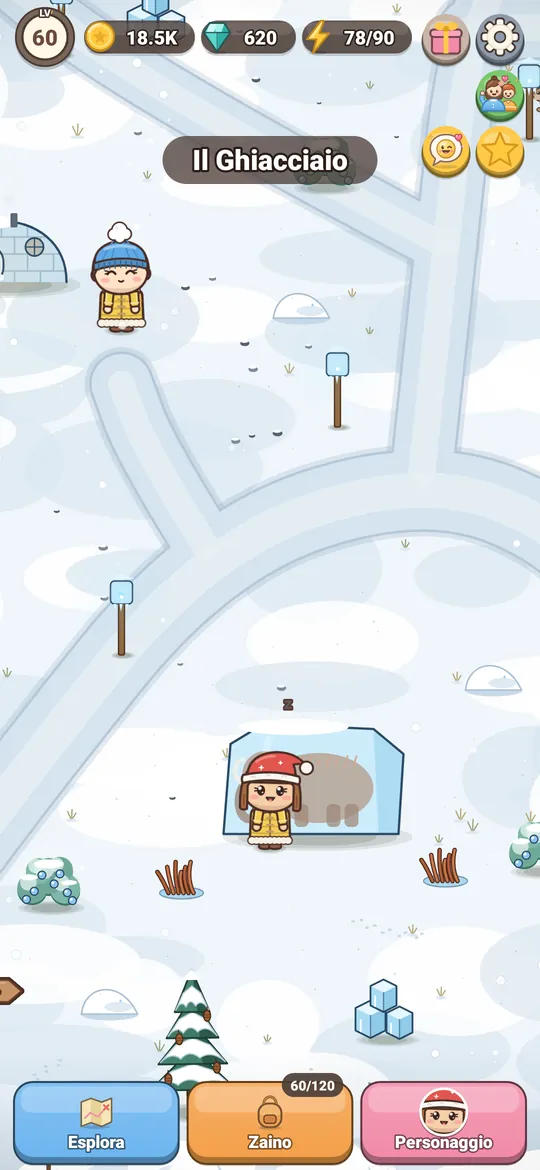Tap the 18.5K coins counter
This screenshot has width=540, height=1170.
(x=140, y=37)
